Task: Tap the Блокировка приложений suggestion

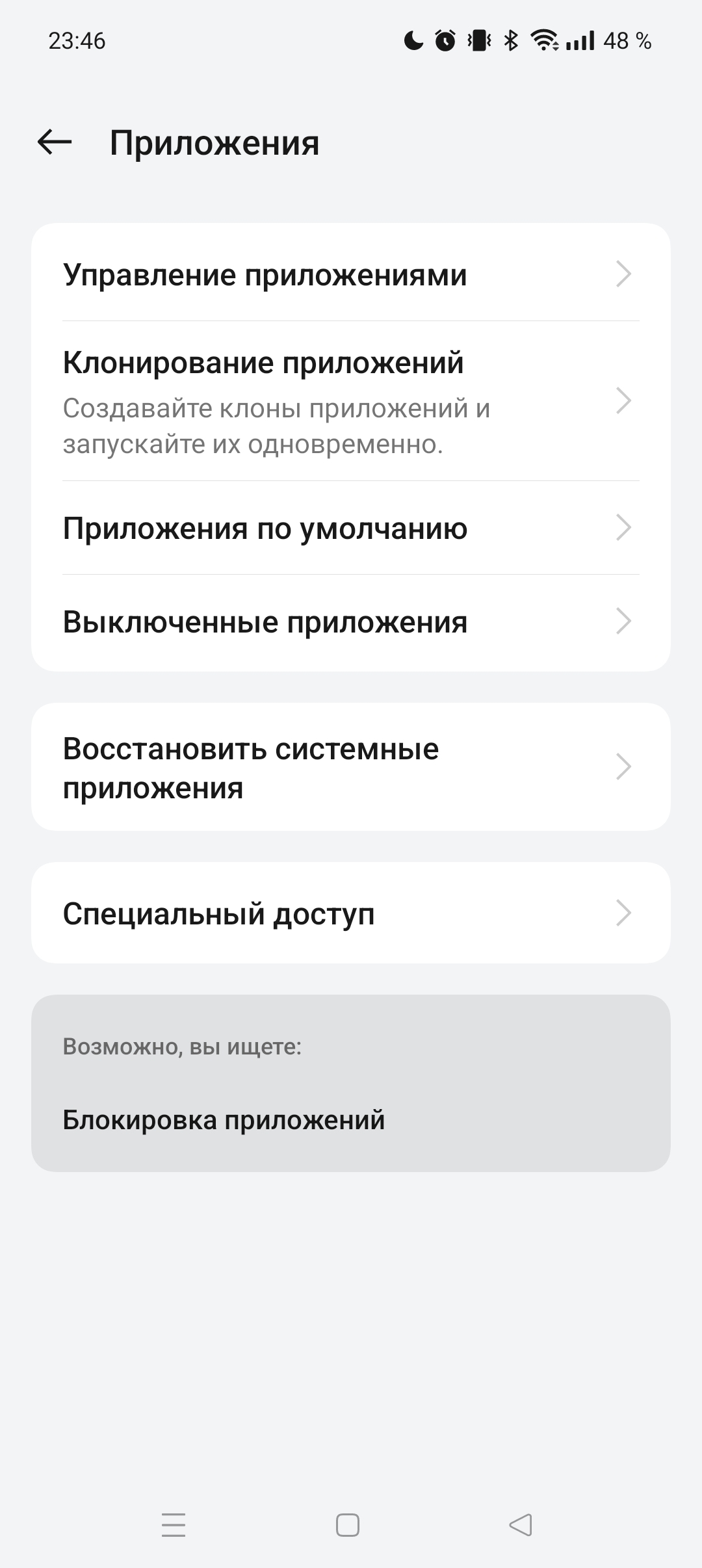Action: [224, 1120]
